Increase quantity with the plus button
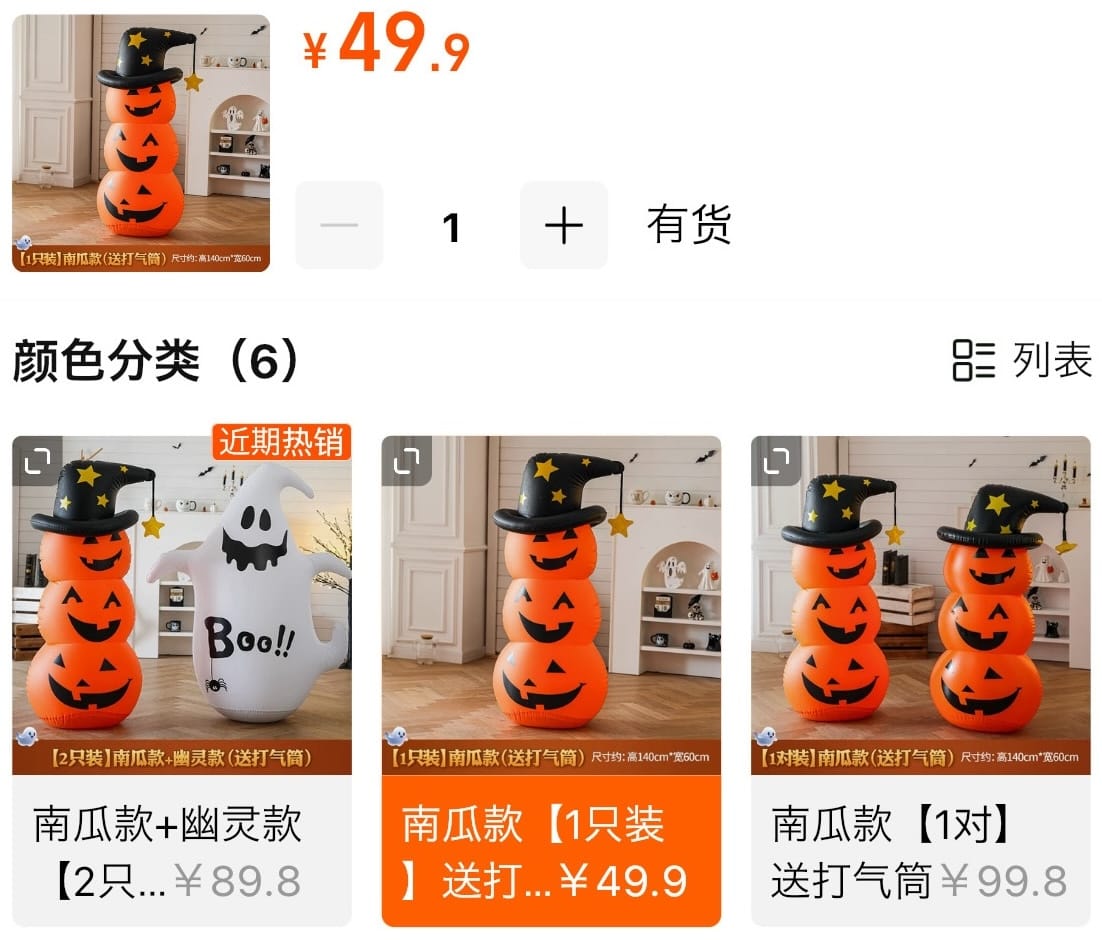This screenshot has width=1102, height=945. point(563,226)
